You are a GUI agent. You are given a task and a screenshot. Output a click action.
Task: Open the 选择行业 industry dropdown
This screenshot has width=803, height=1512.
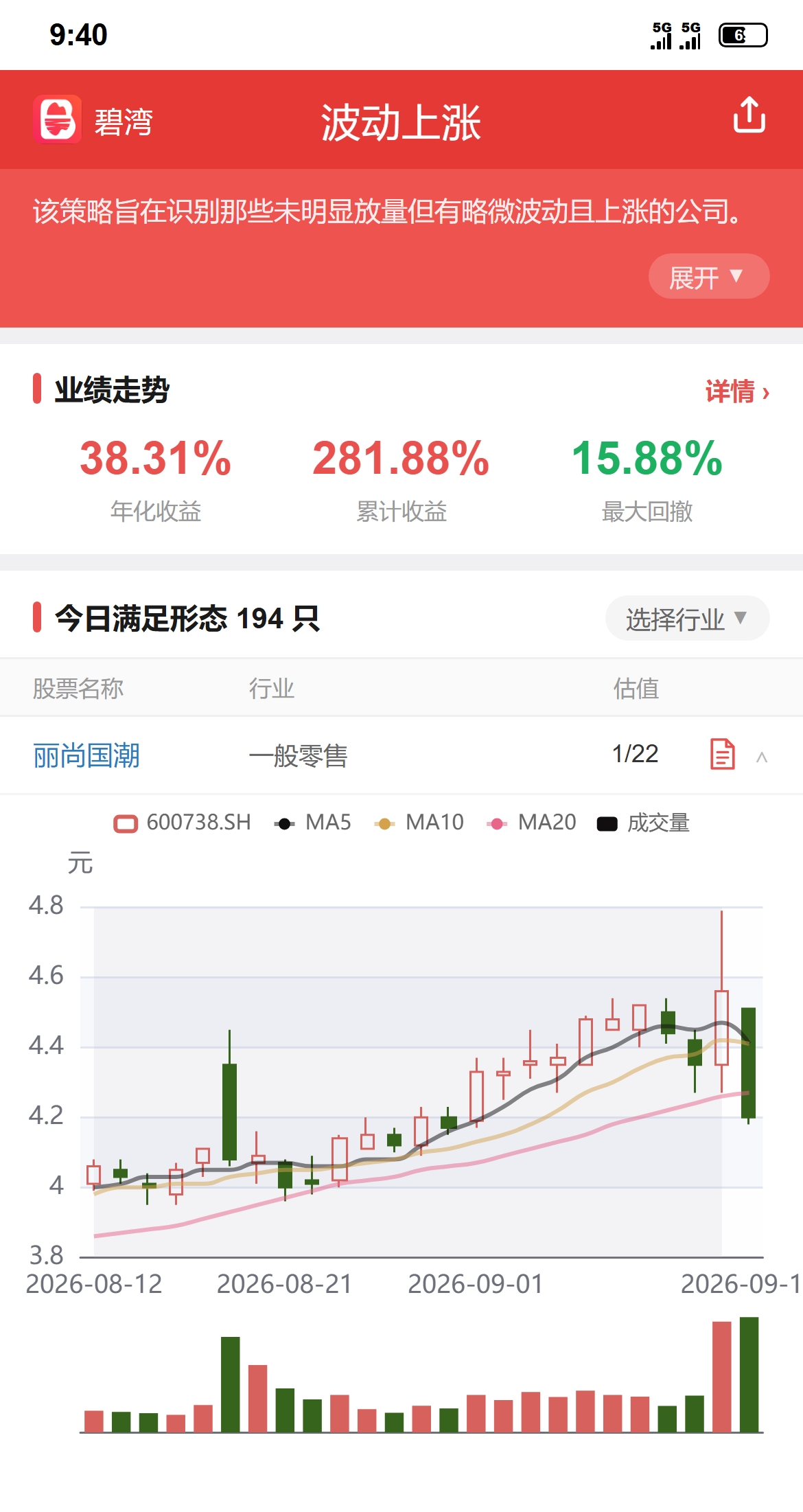[x=687, y=618]
